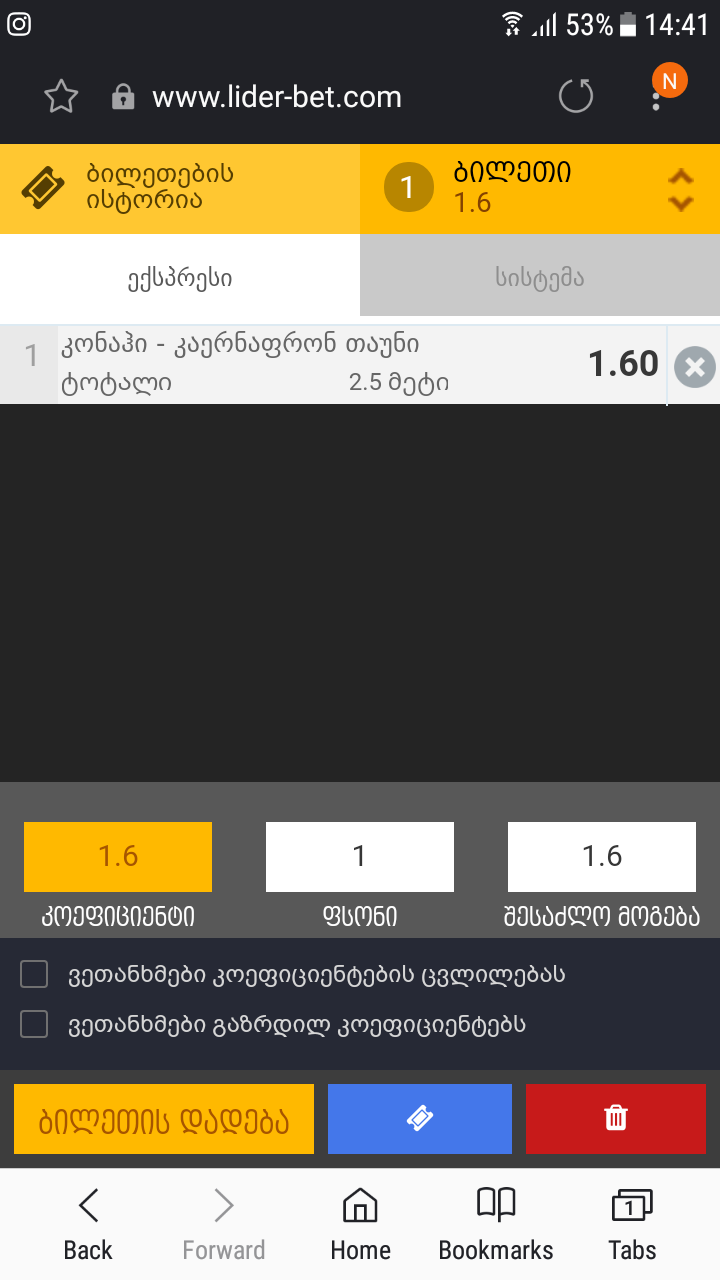720x1280 pixels.
Task: Expand the bet slip with the chevrons
Action: (681, 187)
